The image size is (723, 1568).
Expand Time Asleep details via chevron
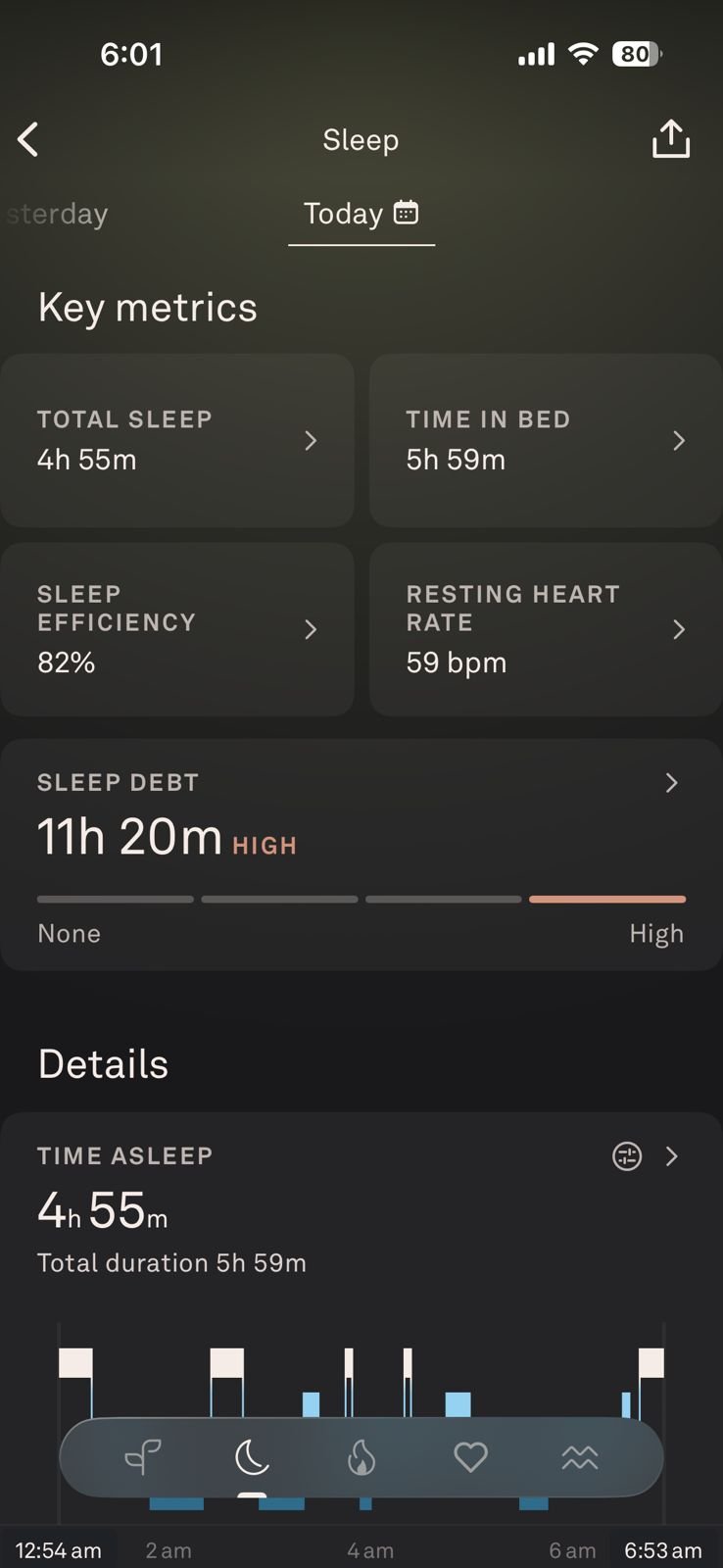[x=672, y=1156]
